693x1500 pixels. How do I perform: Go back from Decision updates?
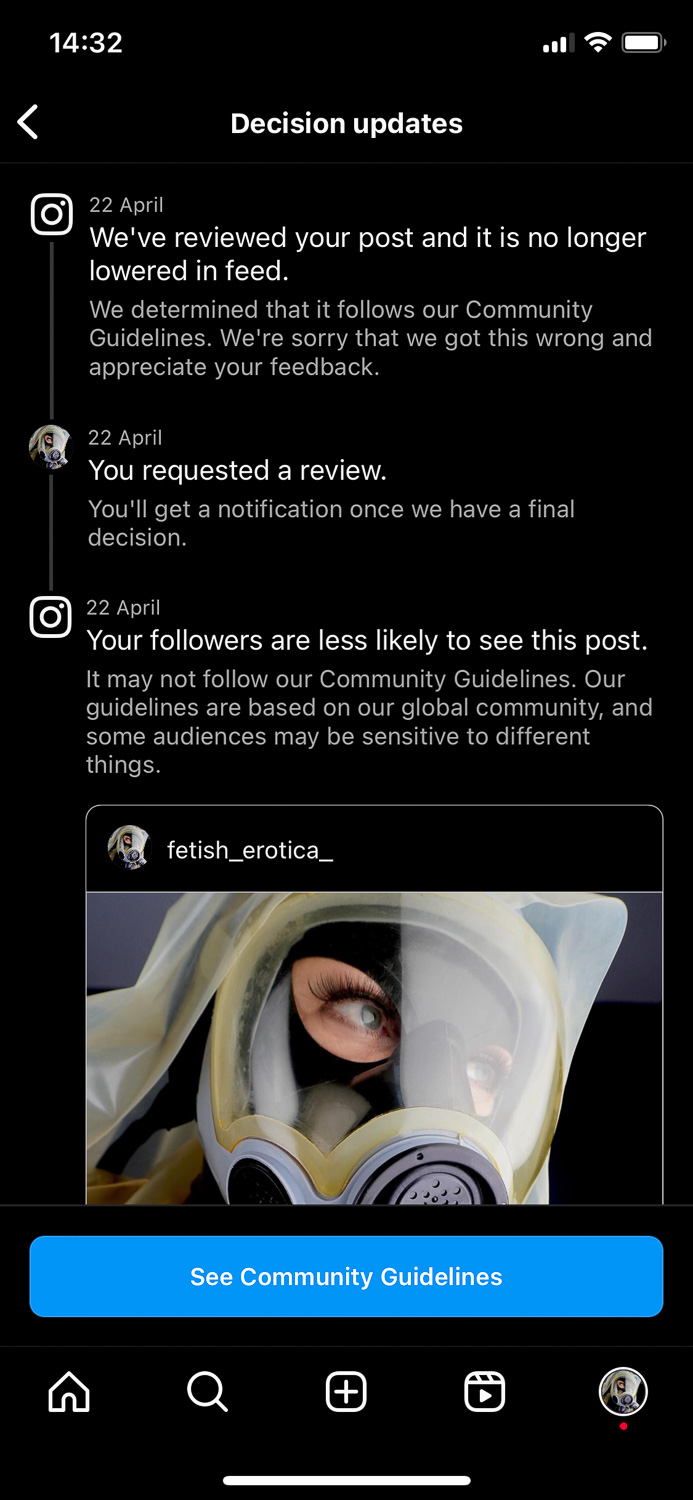click(28, 123)
